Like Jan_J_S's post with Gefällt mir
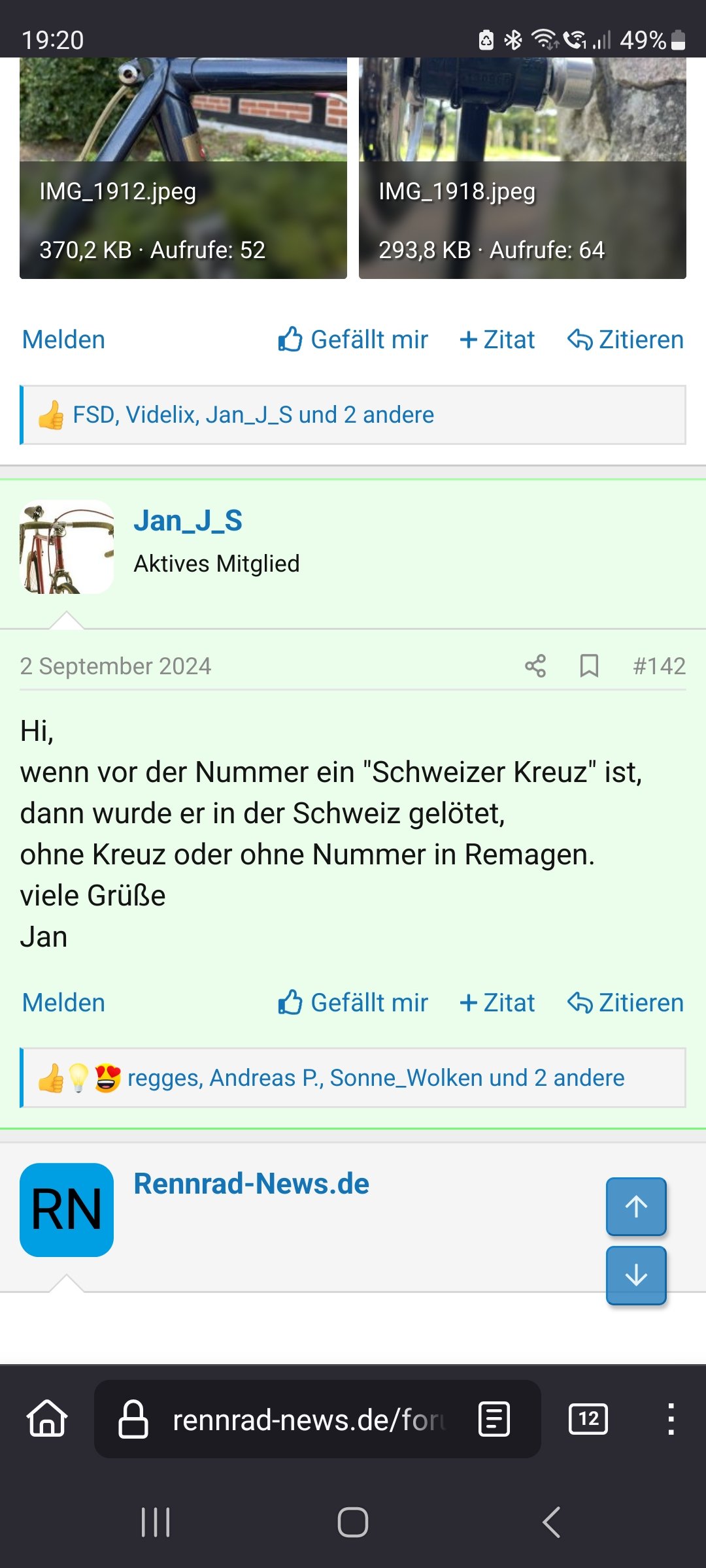This screenshot has height=1568, width=706. pyautogui.click(x=354, y=1003)
